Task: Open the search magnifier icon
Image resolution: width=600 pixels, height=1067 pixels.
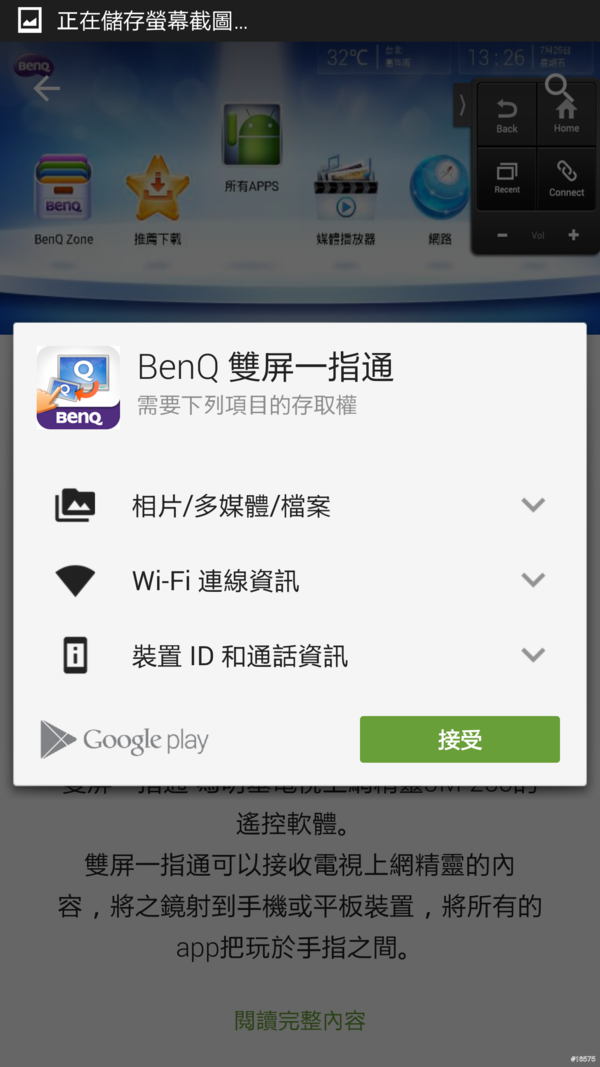Action: [x=558, y=88]
